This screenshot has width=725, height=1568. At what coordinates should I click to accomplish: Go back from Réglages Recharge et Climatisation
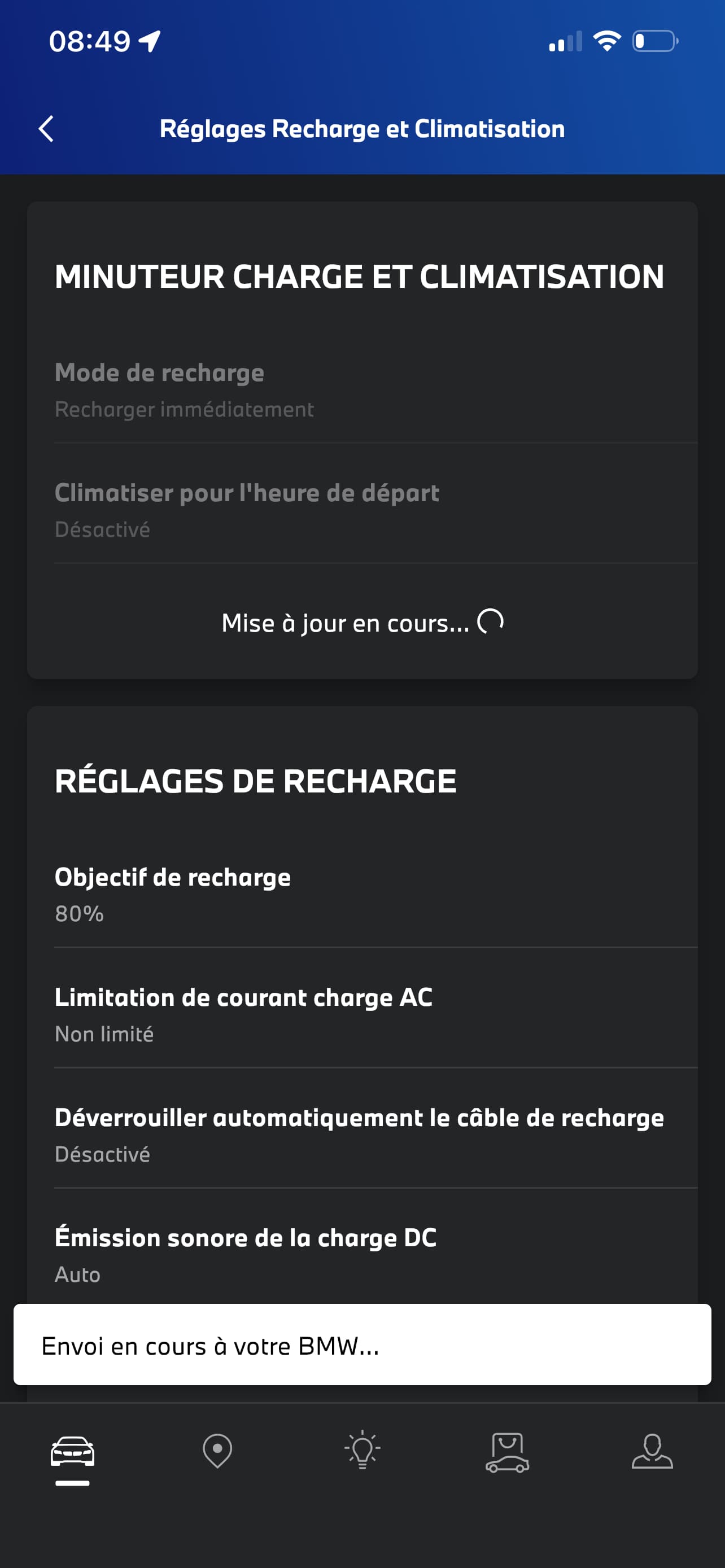(x=46, y=129)
